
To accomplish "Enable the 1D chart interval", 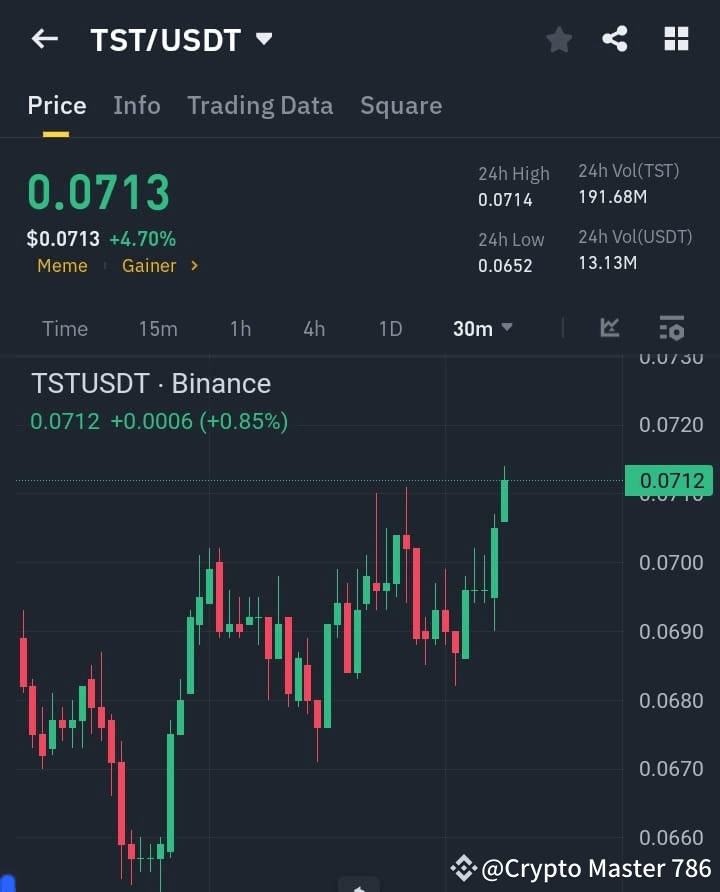I will click(x=390, y=328).
